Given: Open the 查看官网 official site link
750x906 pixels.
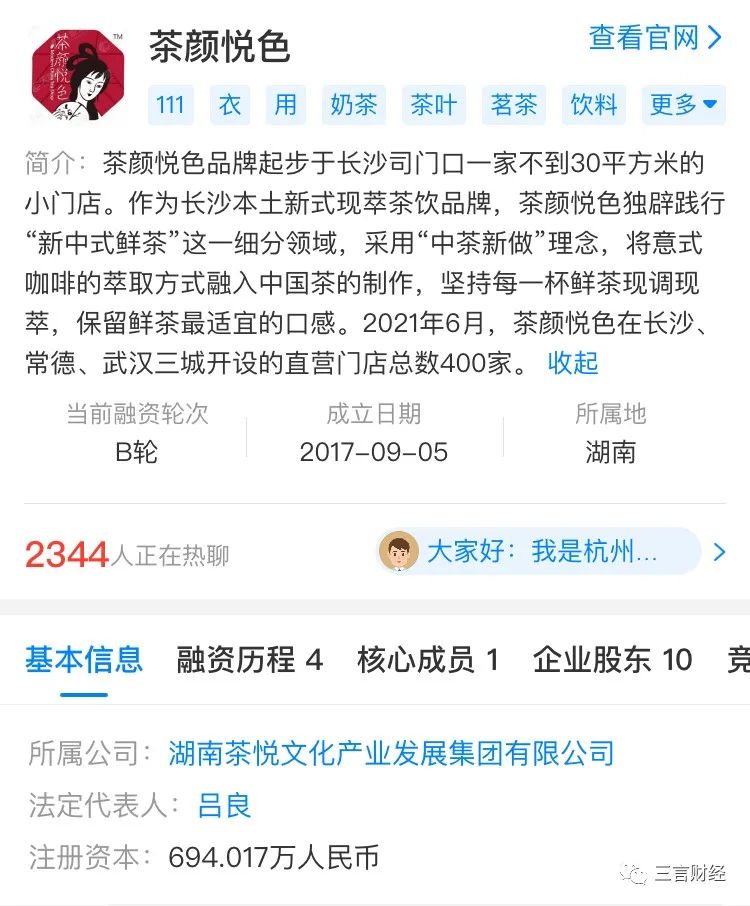Looking at the screenshot, I should [655, 38].
